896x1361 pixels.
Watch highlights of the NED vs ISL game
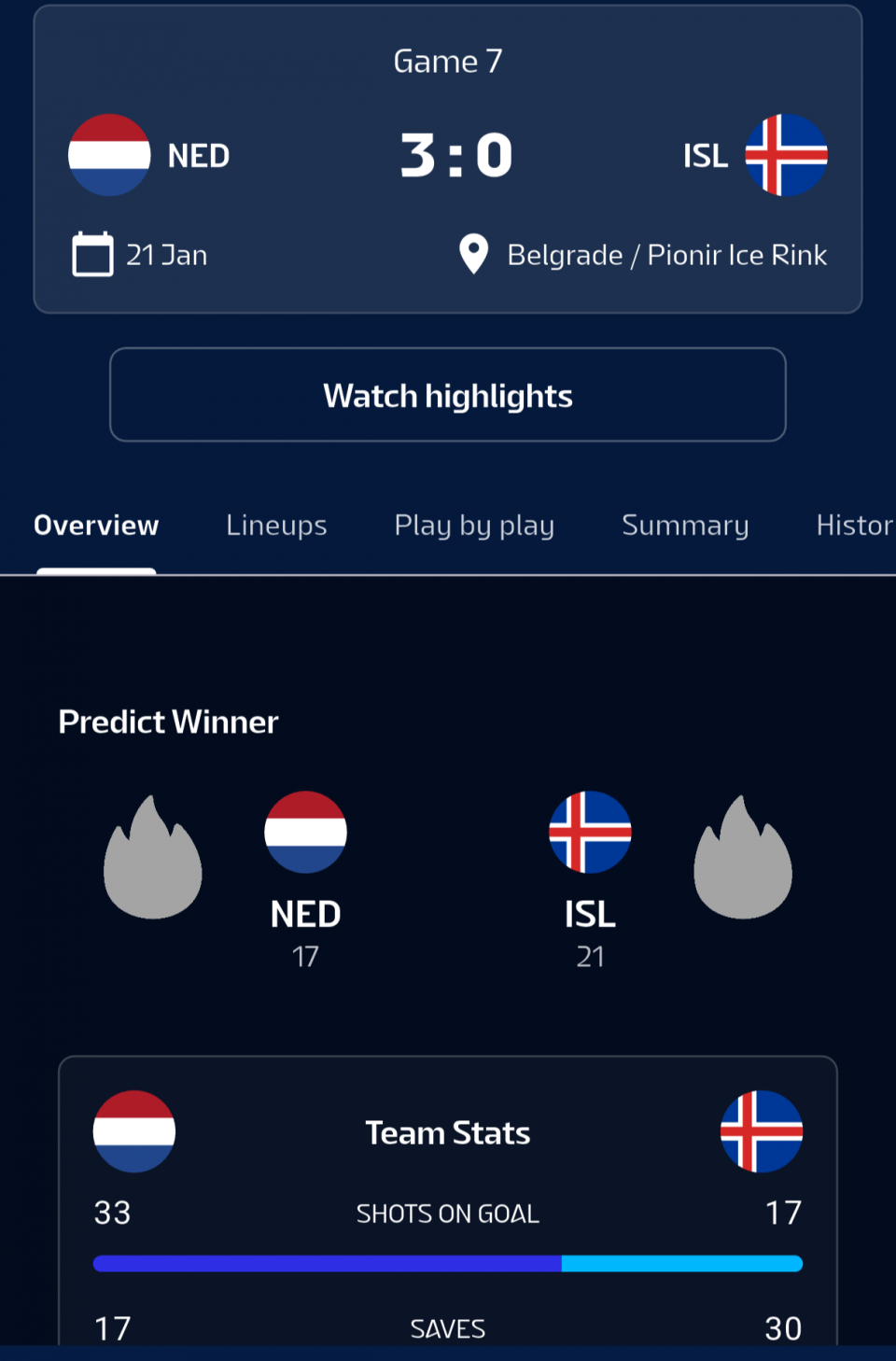click(x=448, y=395)
